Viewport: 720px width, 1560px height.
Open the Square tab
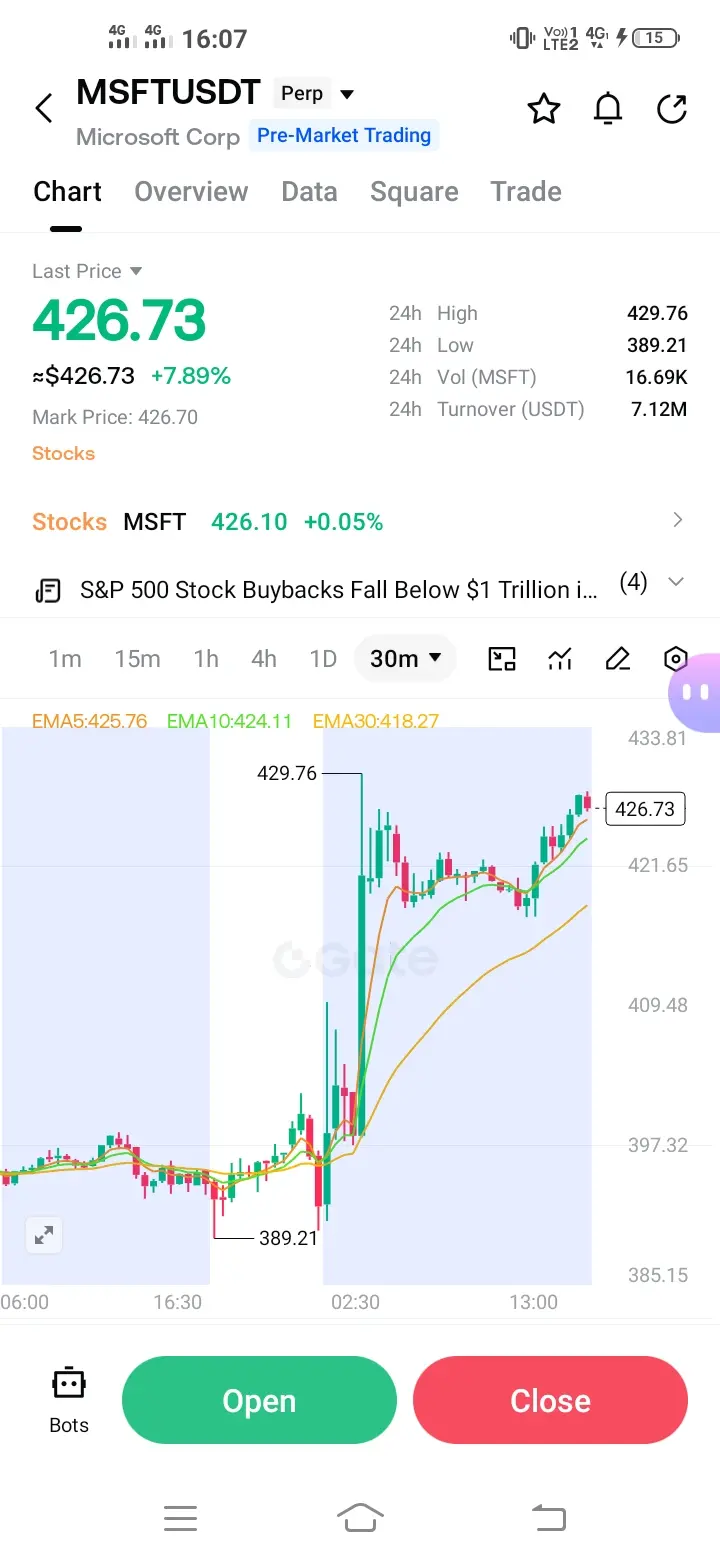tap(414, 192)
